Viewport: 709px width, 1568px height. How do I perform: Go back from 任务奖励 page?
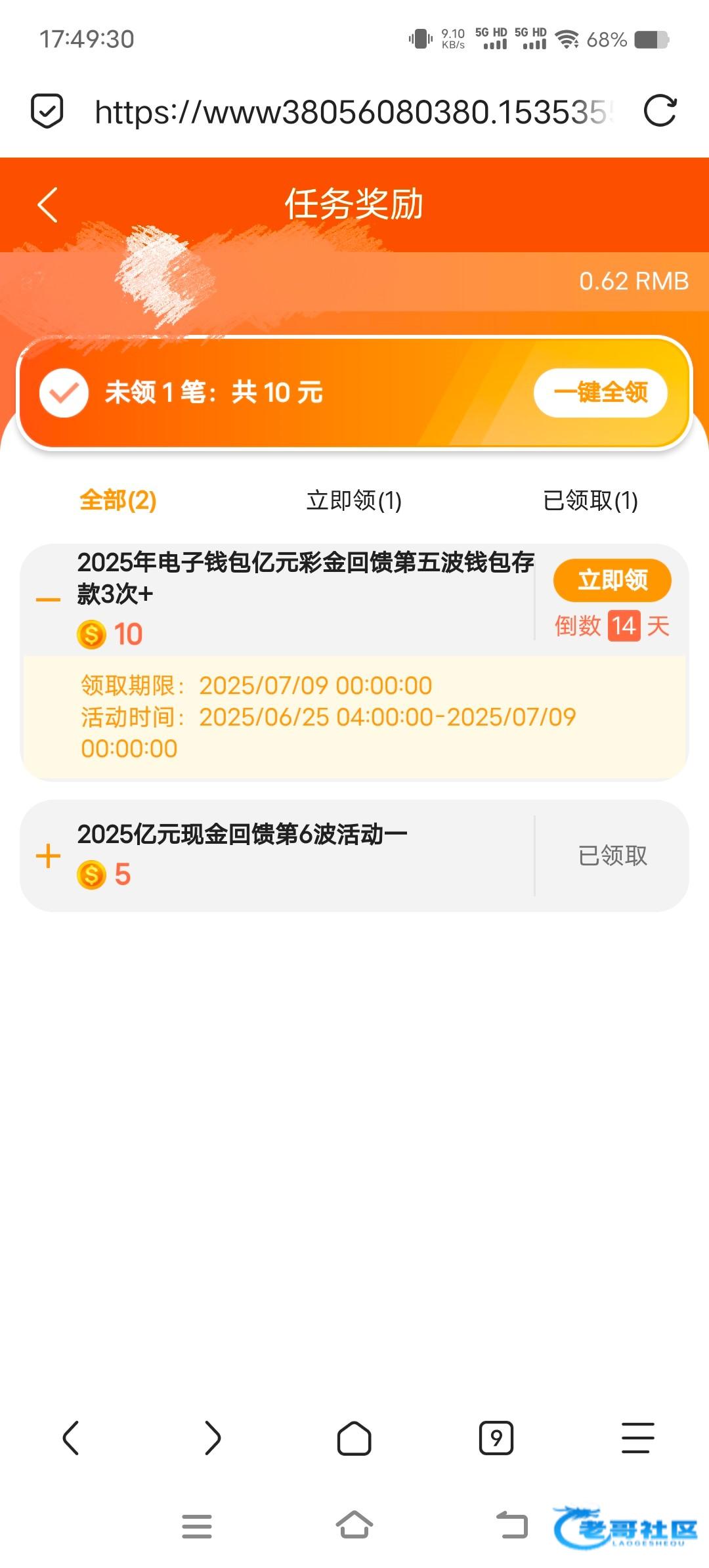coord(48,205)
